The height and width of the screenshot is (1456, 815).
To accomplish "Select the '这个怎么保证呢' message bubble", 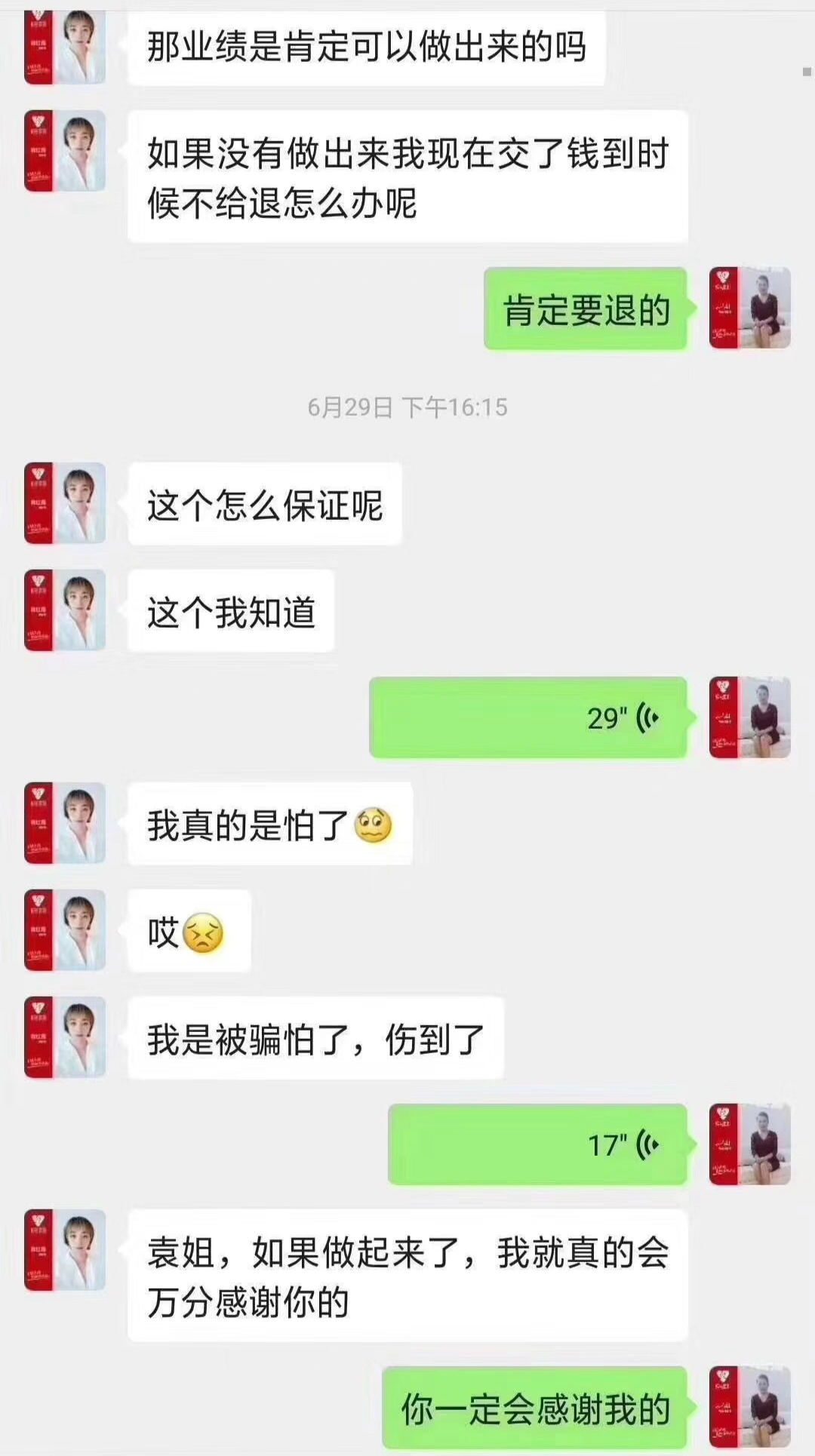I will 264,505.
